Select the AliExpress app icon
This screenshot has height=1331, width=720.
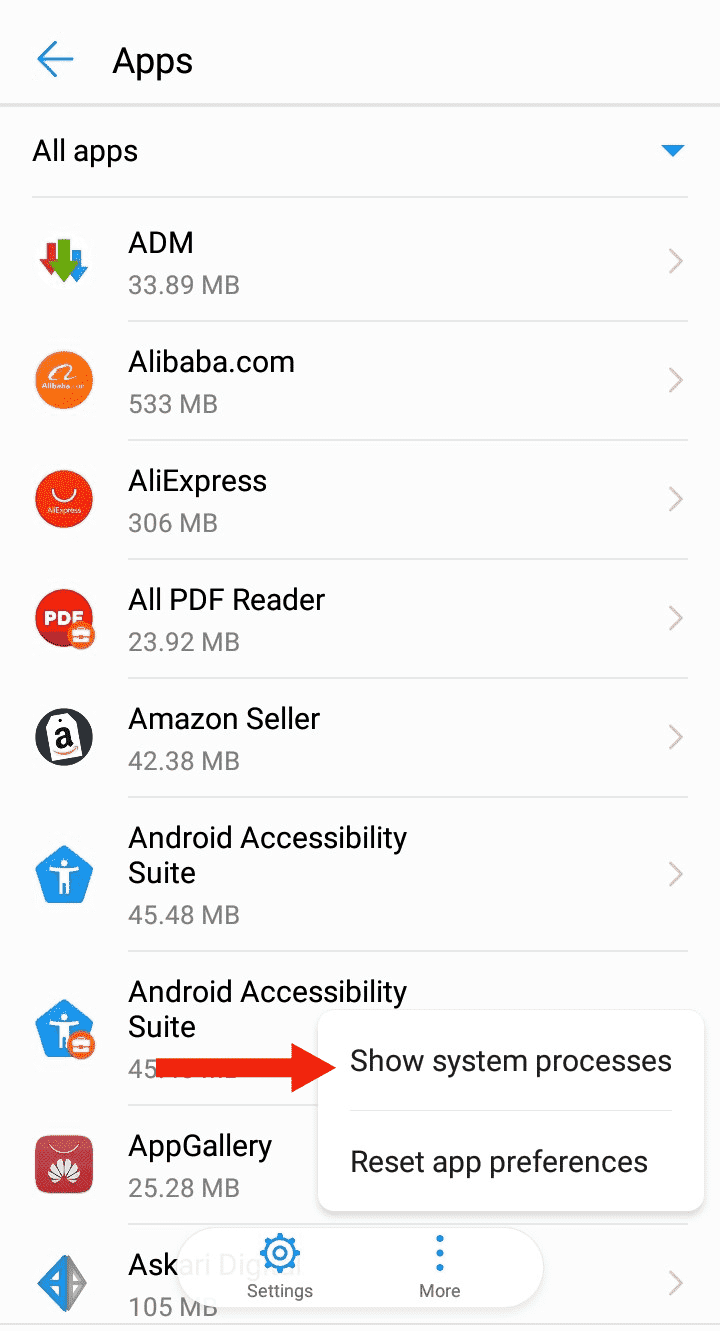click(x=63, y=498)
